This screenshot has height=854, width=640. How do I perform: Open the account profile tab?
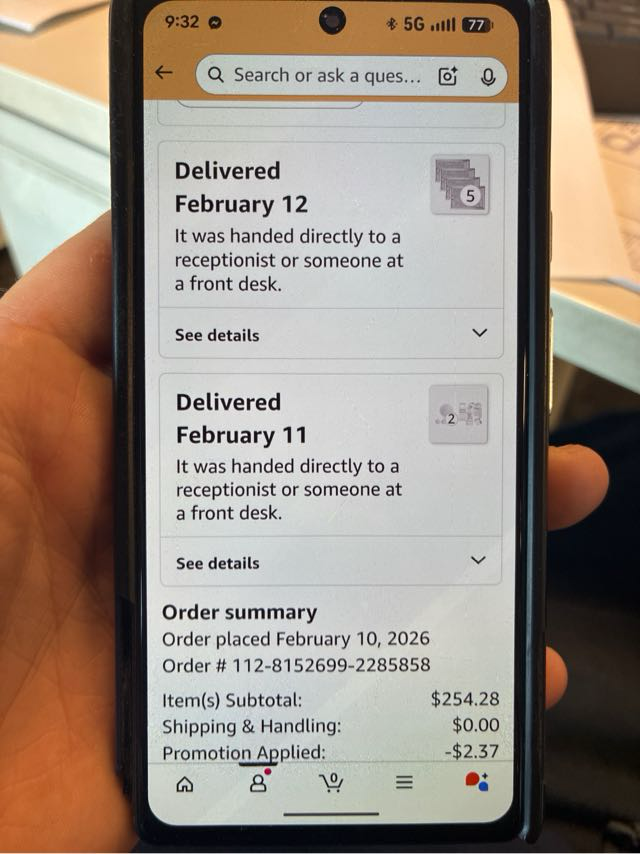click(259, 782)
